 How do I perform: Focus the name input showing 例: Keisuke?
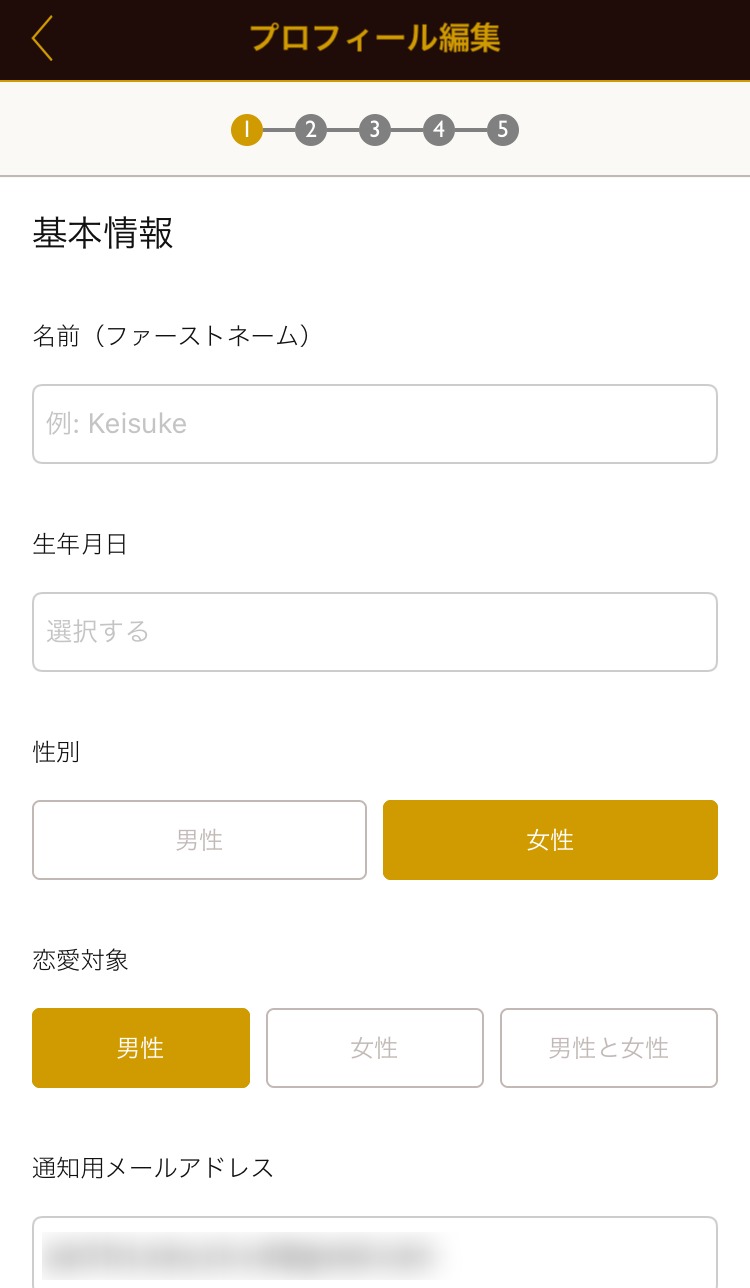pos(375,423)
